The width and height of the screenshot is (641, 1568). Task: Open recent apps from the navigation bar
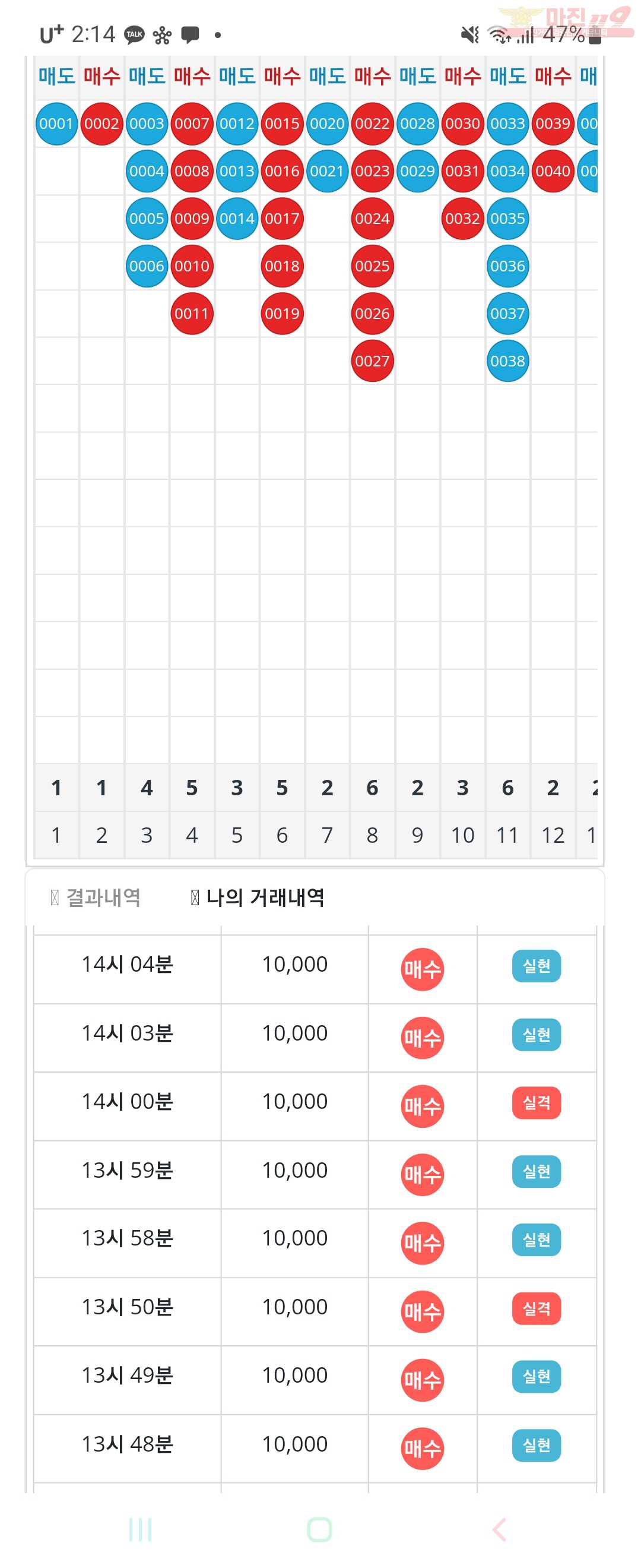[141, 1529]
